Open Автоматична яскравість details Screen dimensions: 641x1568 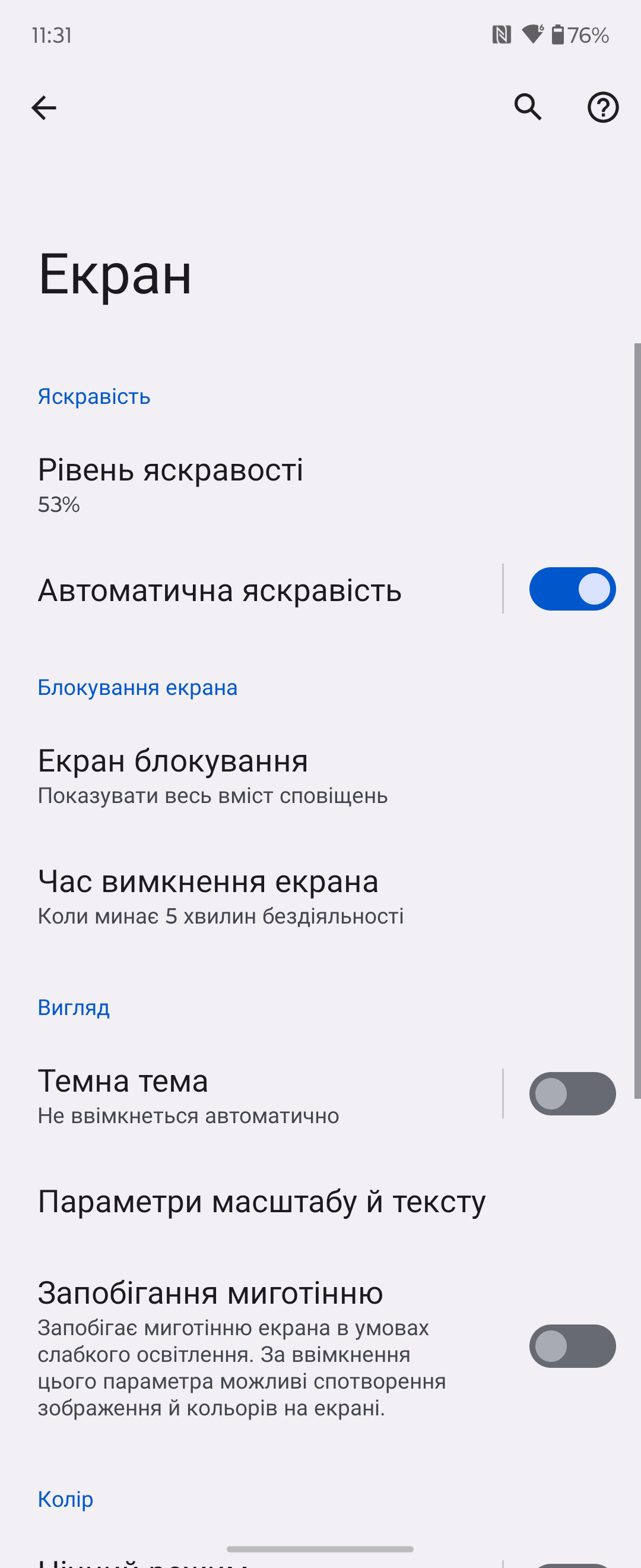220,590
